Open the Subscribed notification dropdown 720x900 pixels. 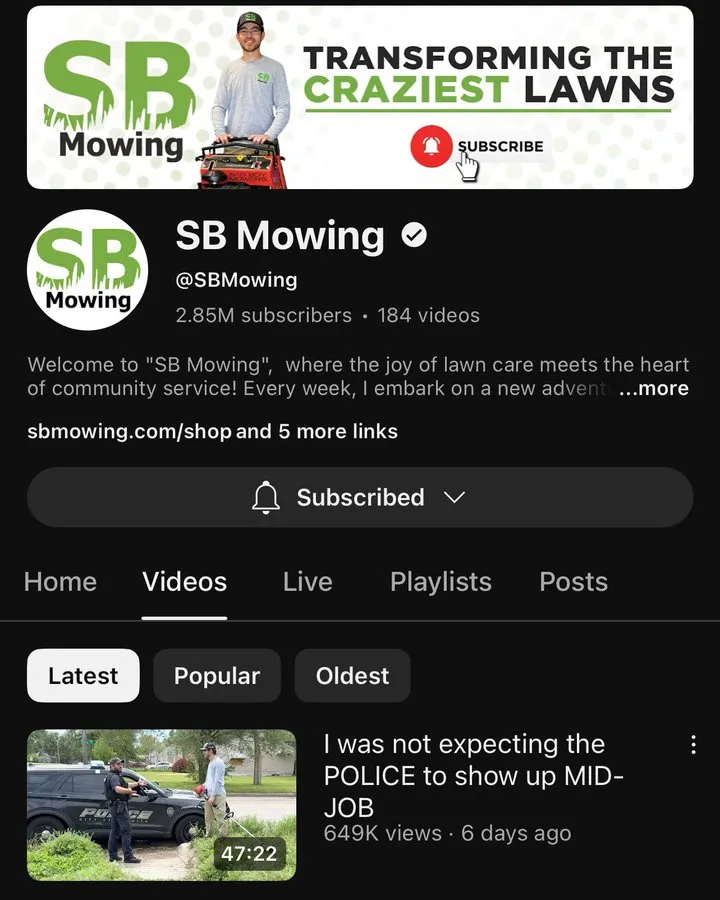click(x=360, y=497)
